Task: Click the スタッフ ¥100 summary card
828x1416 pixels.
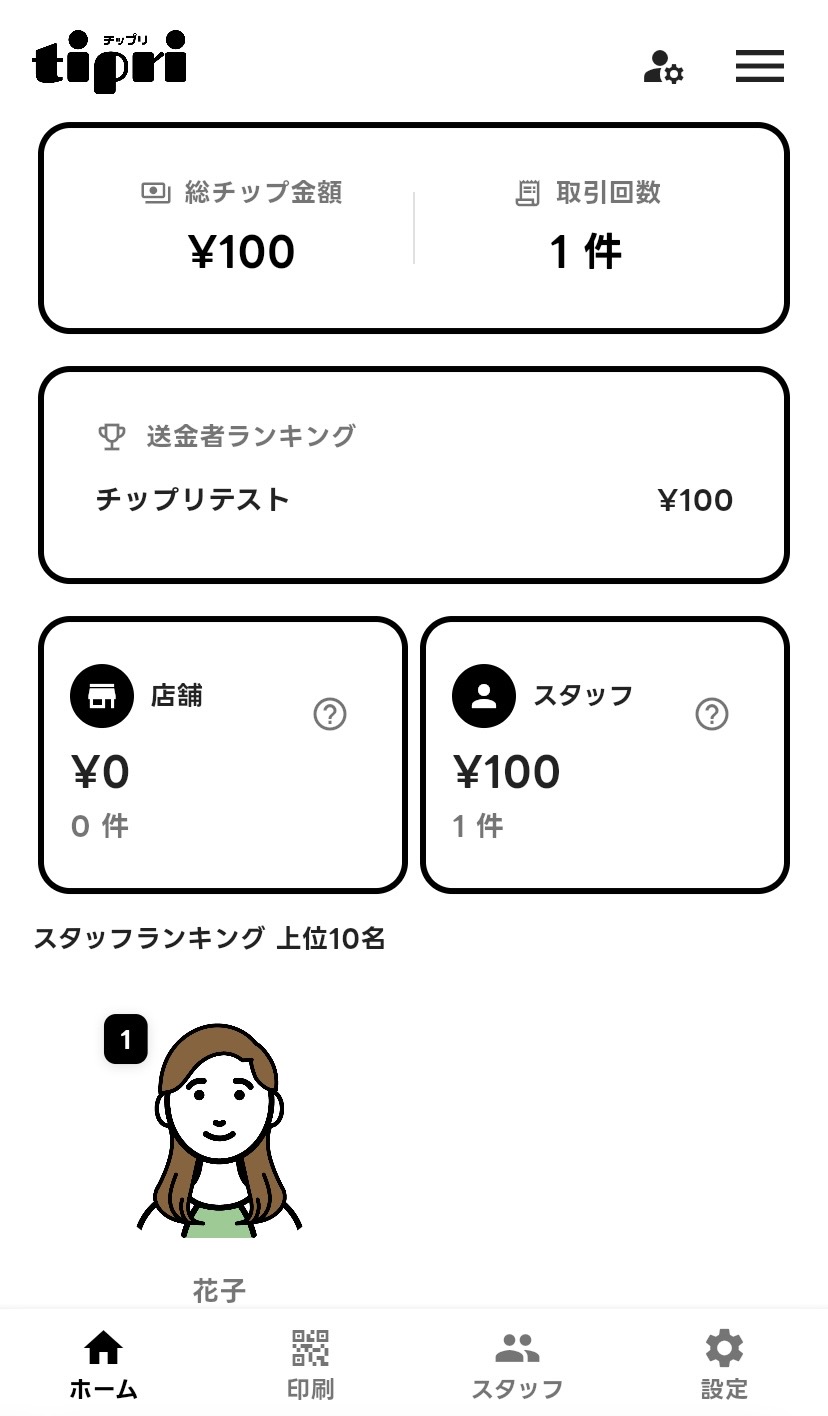Action: [x=605, y=755]
